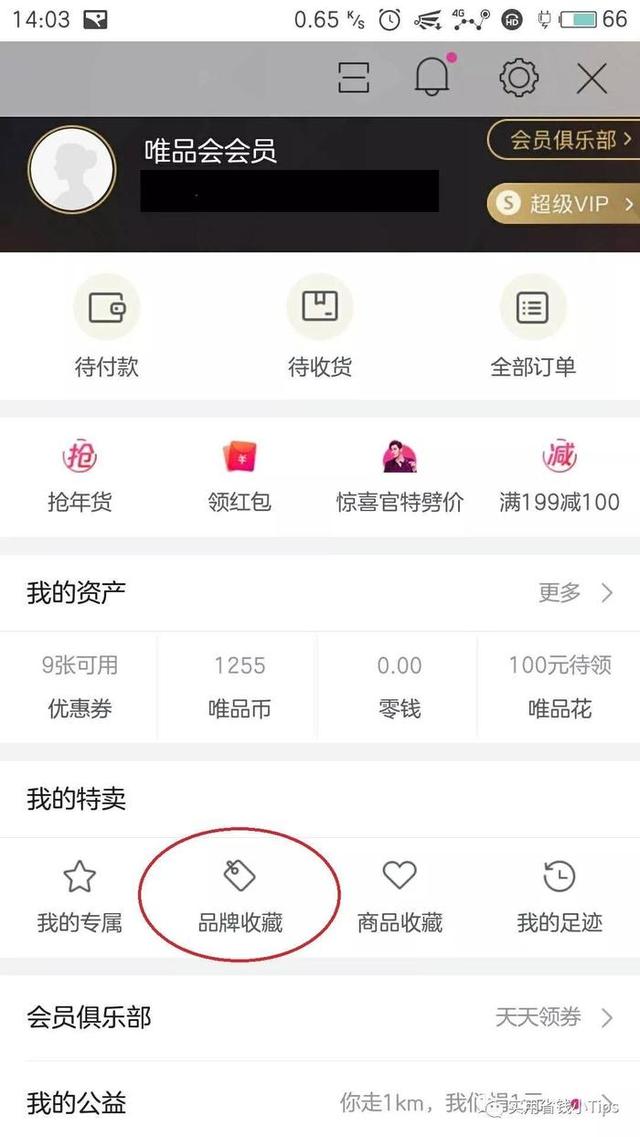Open 会员俱乐部 row with 天天领券
The height and width of the screenshot is (1137, 640).
click(x=320, y=1018)
